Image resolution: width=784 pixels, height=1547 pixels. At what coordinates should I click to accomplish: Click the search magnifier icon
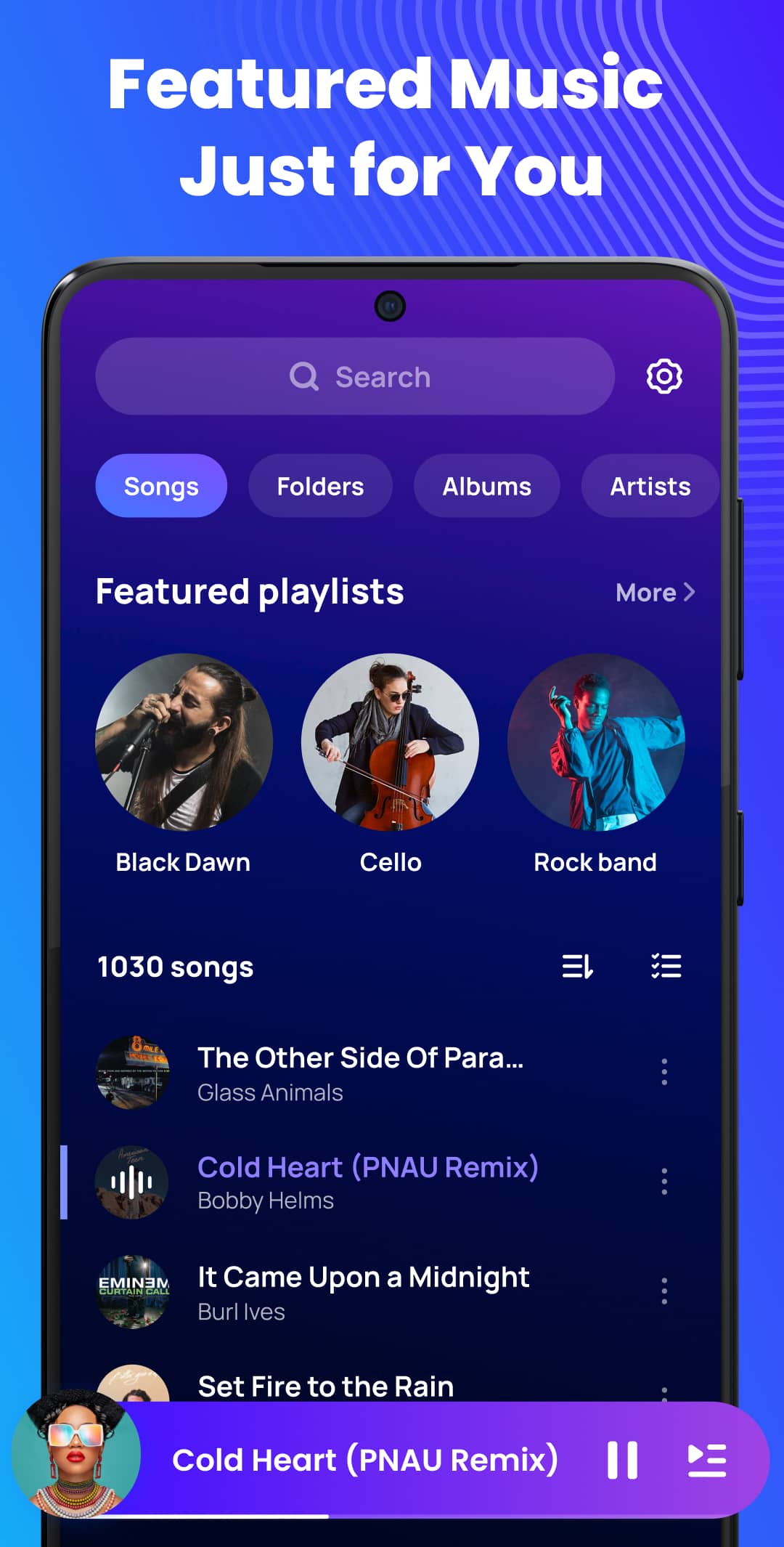coord(305,377)
